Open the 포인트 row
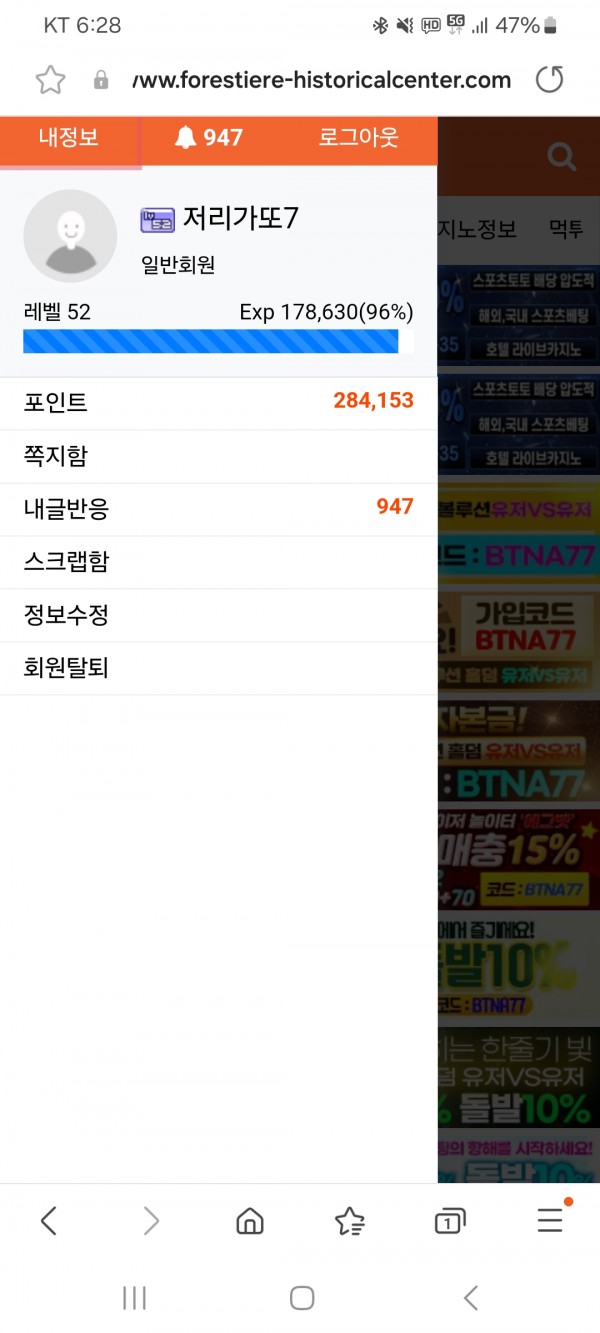The width and height of the screenshot is (600, 1333). coord(218,403)
